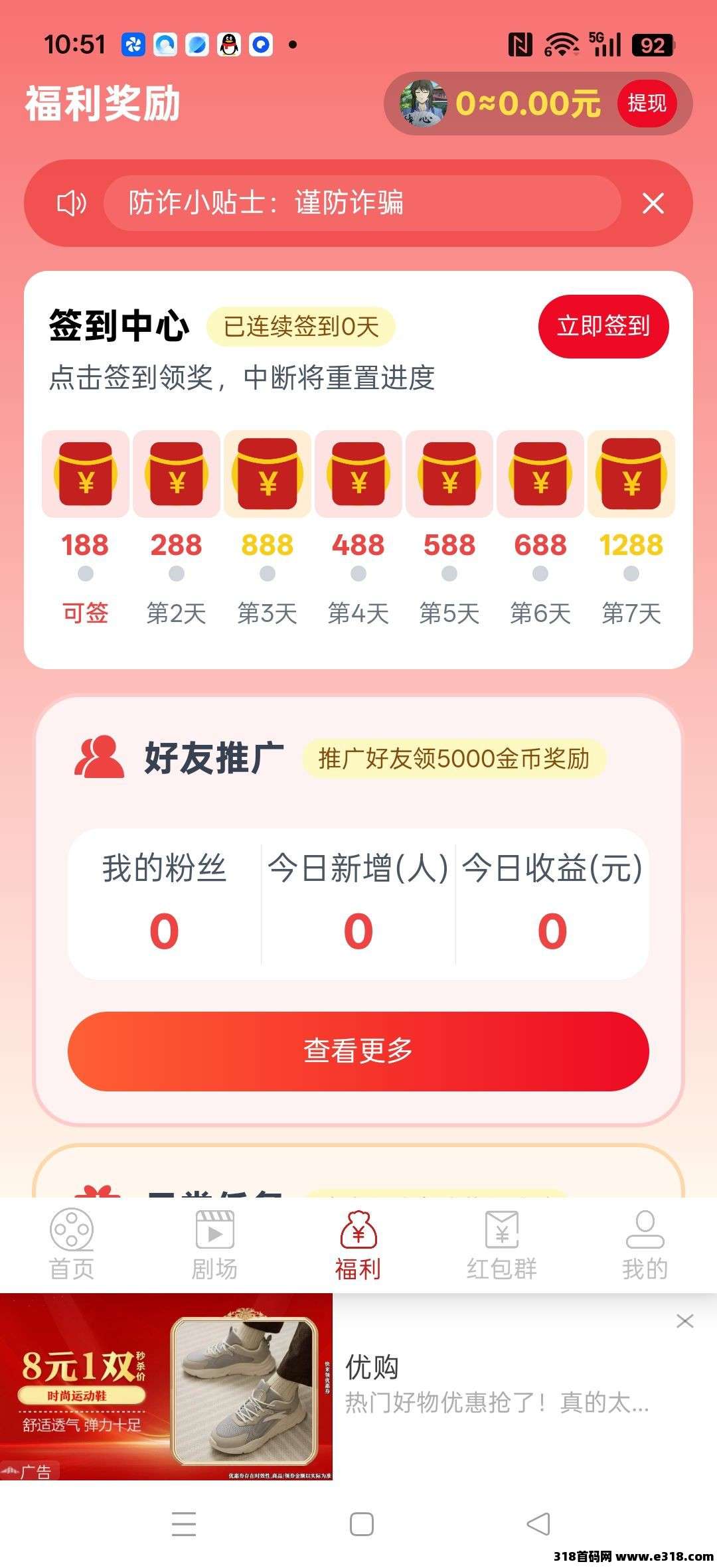This screenshot has height=1568, width=717.
Task: Tap the 提现 withdraw button
Action: 646,104
